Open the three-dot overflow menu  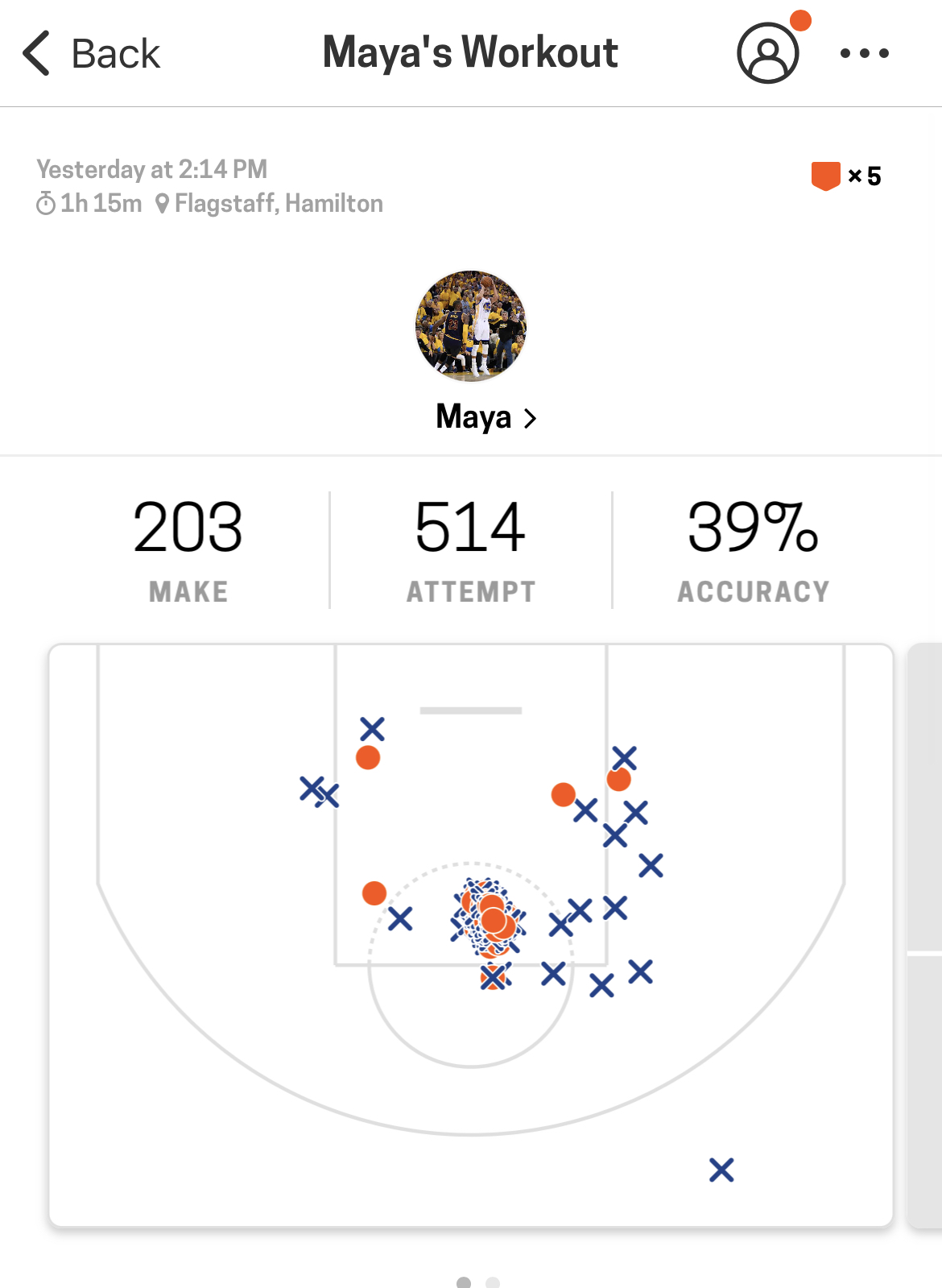tap(864, 54)
